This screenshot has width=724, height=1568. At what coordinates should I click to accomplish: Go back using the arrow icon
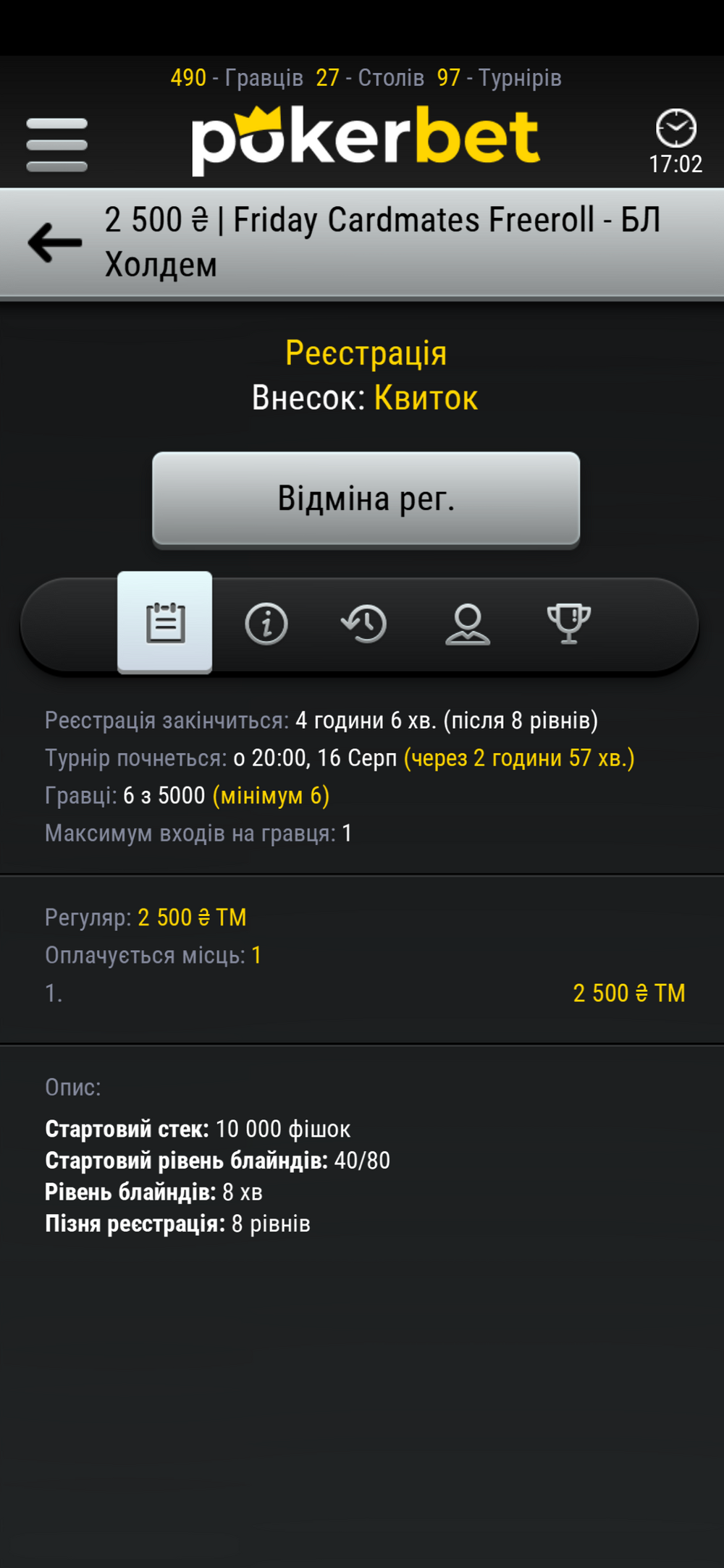point(55,242)
